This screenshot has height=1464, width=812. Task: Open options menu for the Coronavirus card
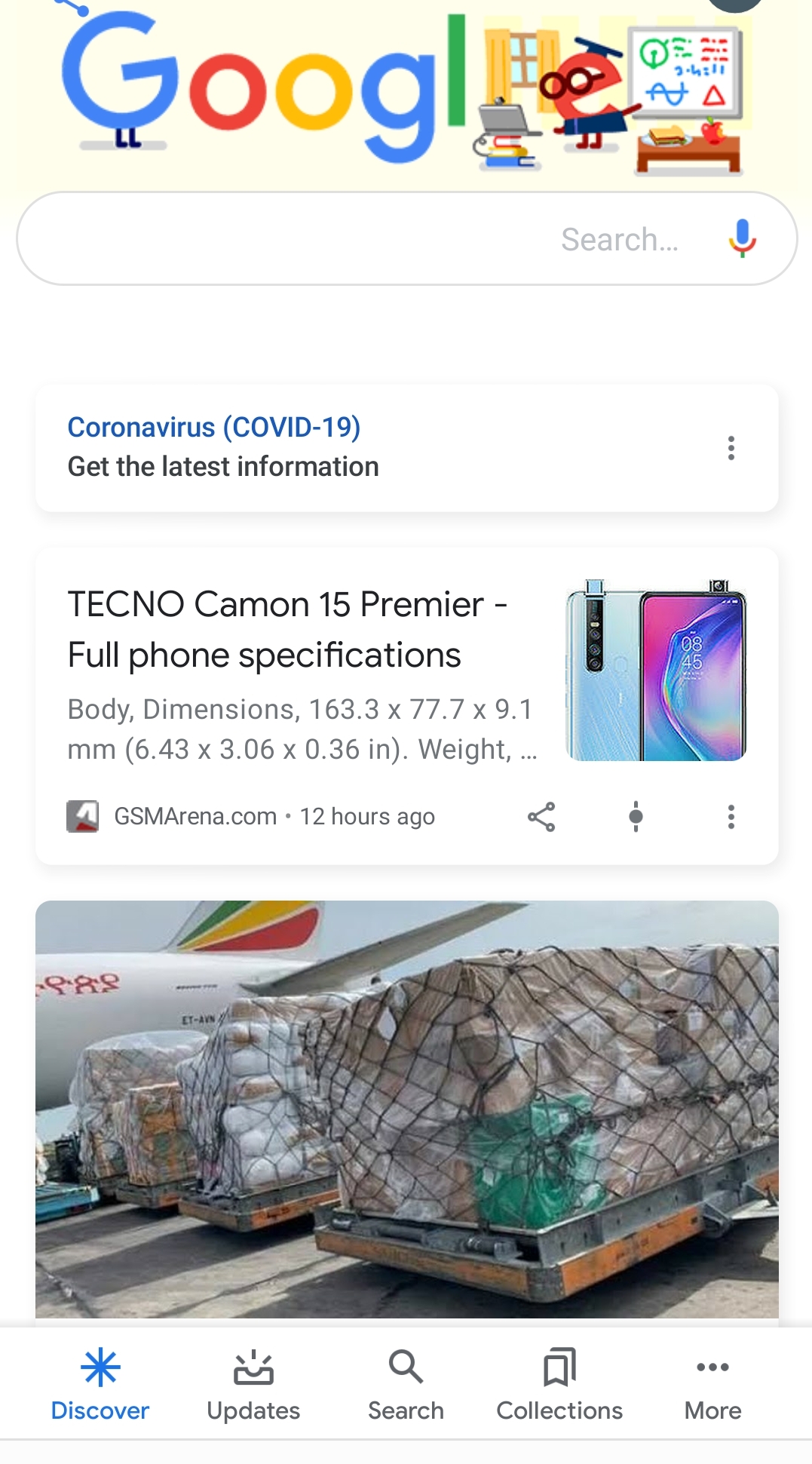(731, 448)
